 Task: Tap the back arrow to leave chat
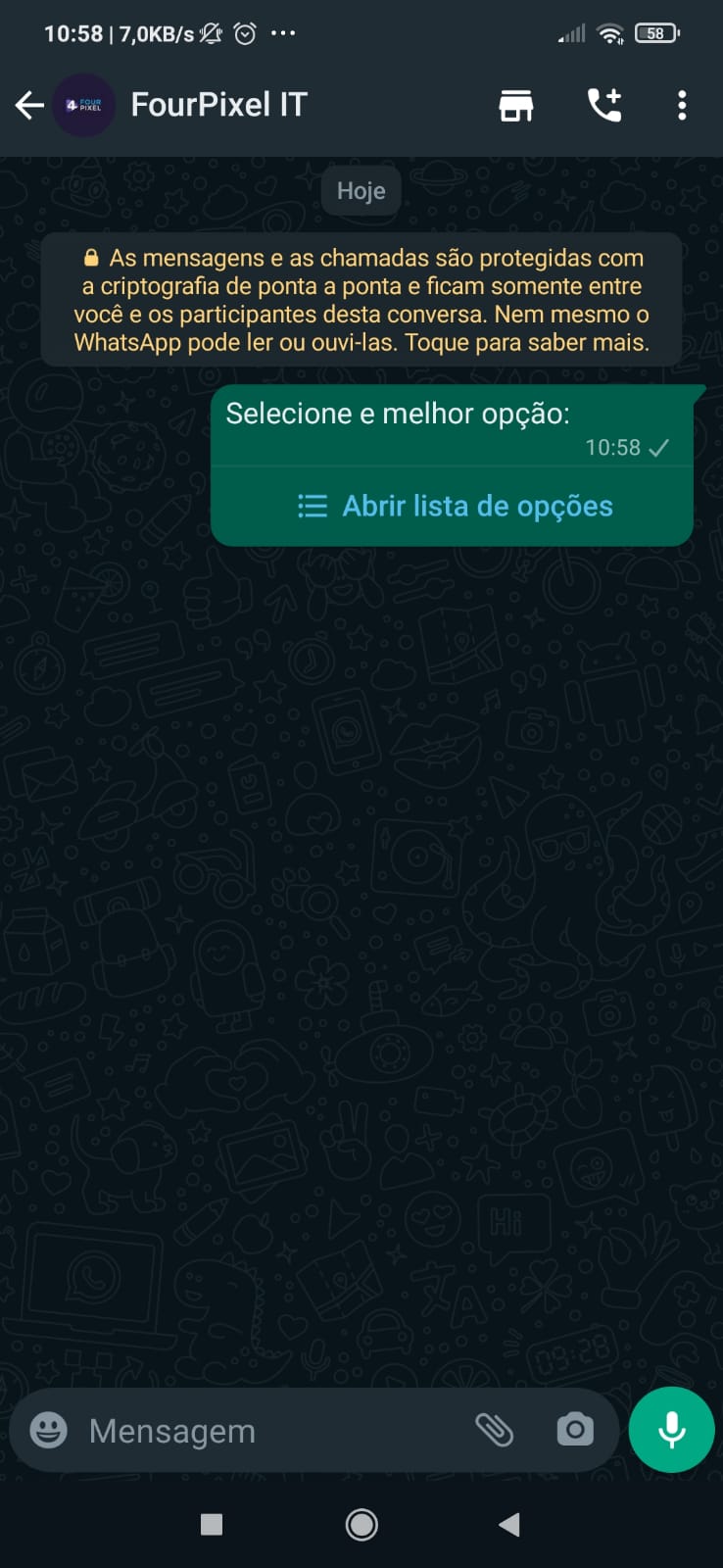coord(28,104)
